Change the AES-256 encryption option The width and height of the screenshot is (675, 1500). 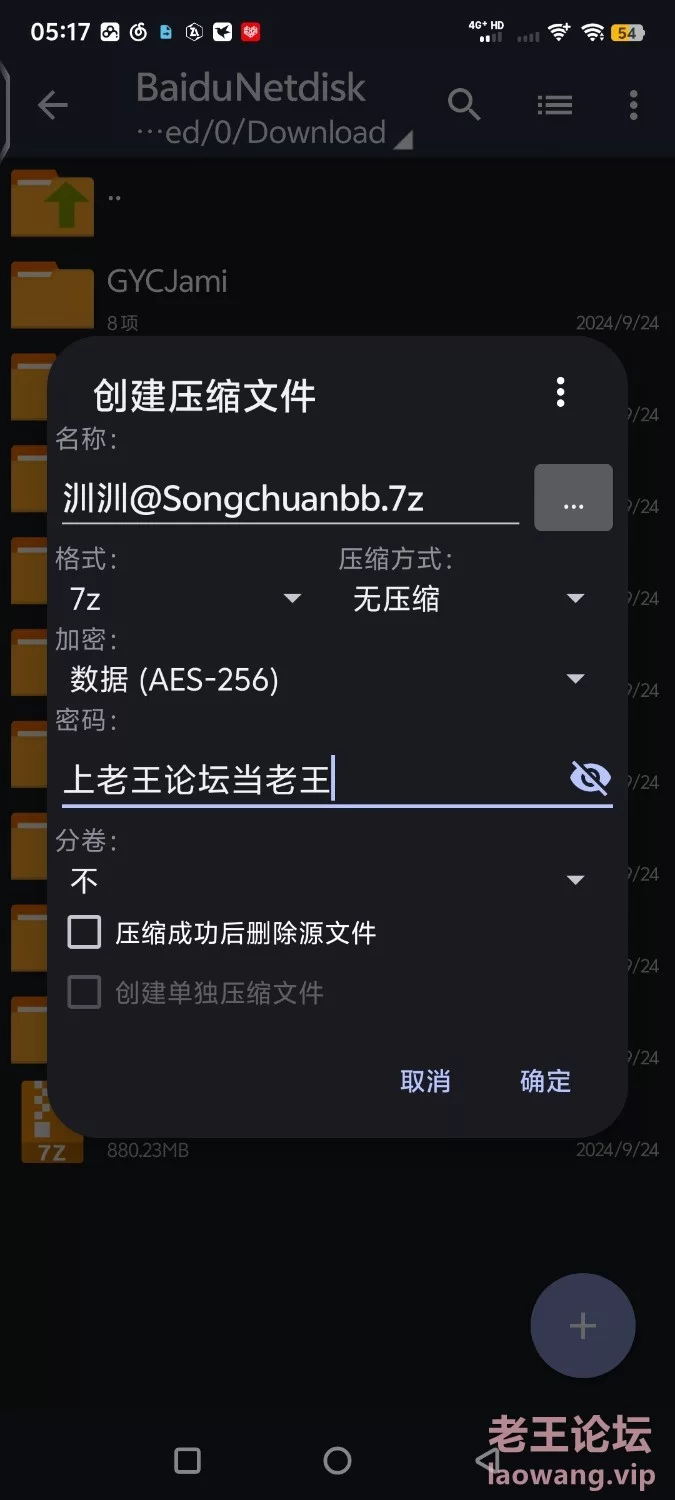pyautogui.click(x=326, y=680)
